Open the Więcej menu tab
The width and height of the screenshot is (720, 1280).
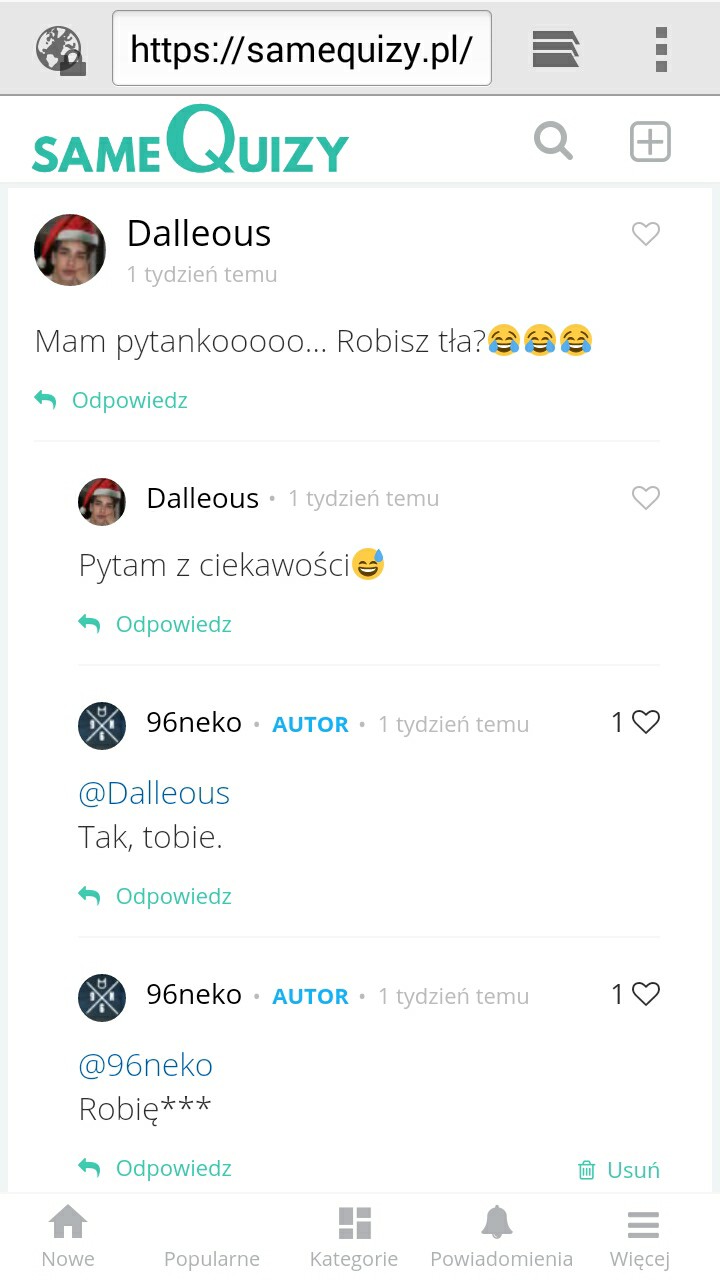tap(641, 1238)
